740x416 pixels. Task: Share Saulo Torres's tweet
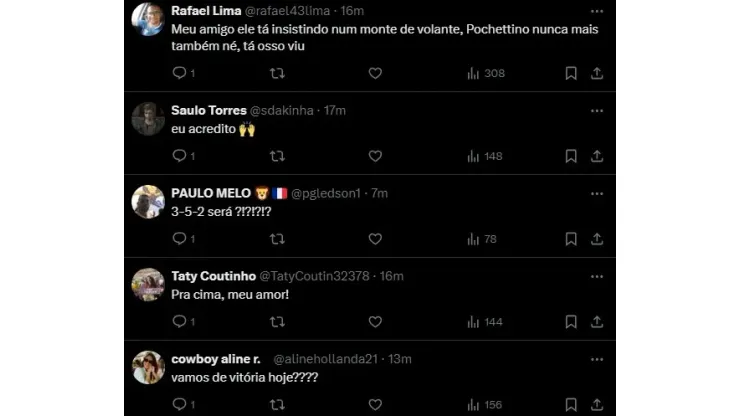point(597,156)
